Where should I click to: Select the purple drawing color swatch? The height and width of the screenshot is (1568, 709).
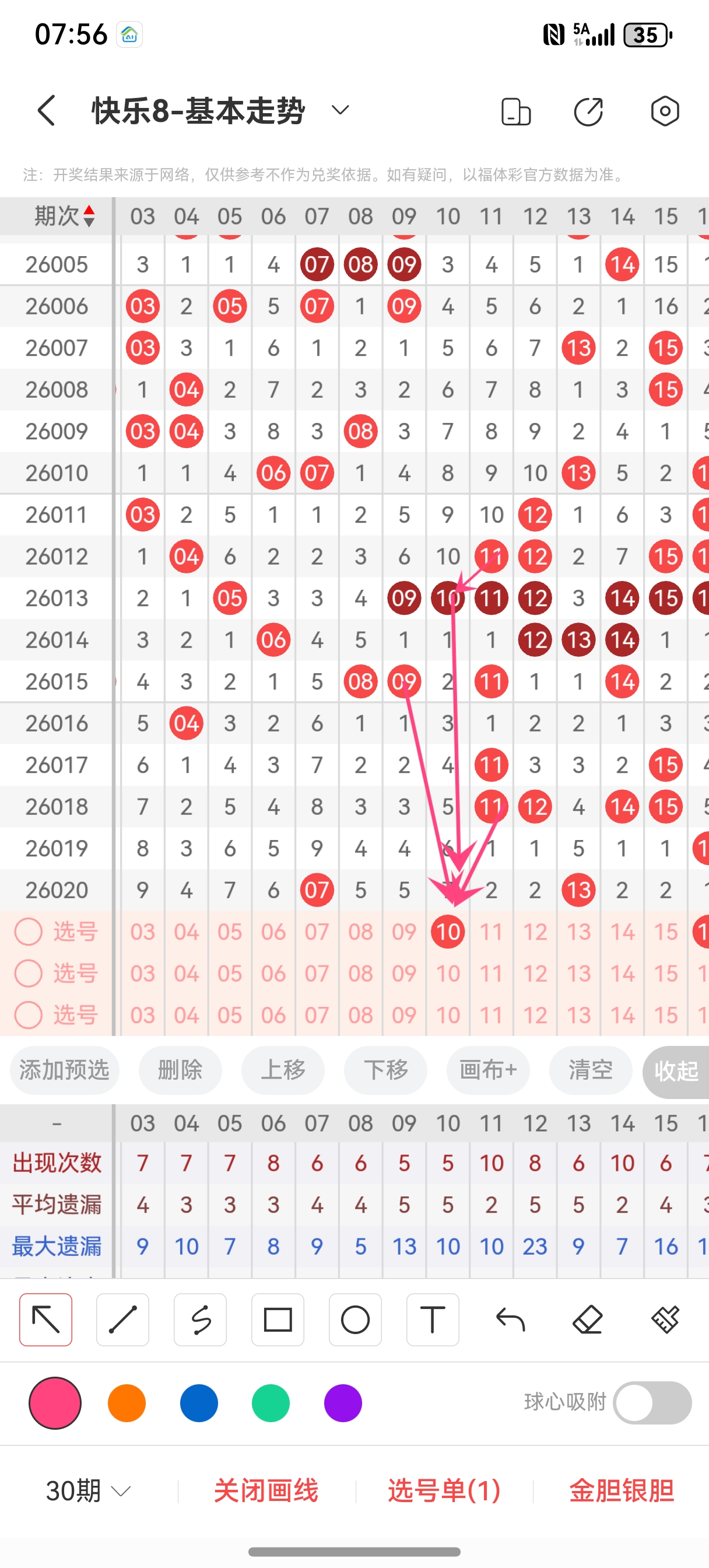[343, 1401]
